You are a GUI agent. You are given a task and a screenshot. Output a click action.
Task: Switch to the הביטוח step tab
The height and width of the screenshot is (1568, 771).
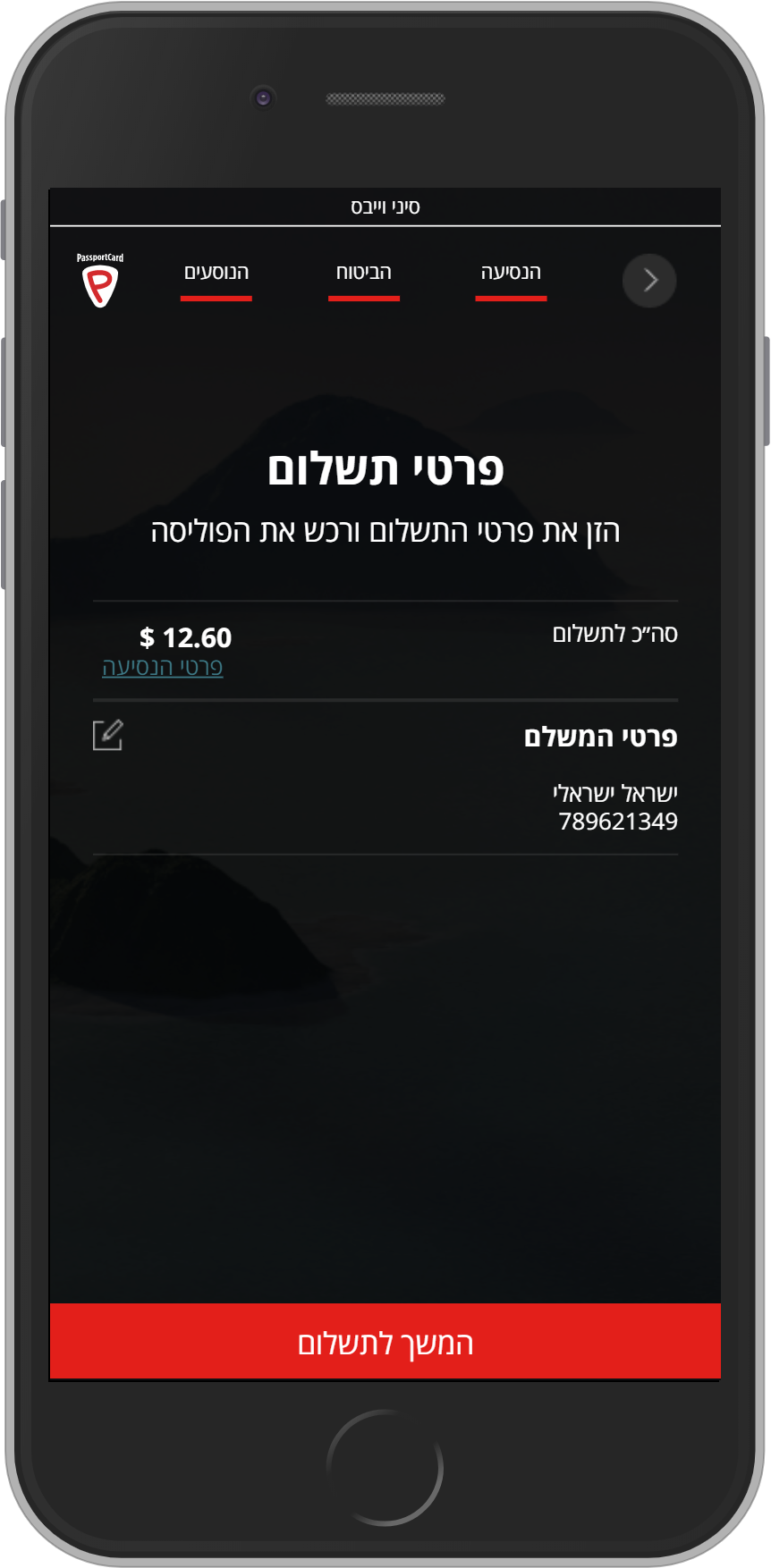coord(364,273)
